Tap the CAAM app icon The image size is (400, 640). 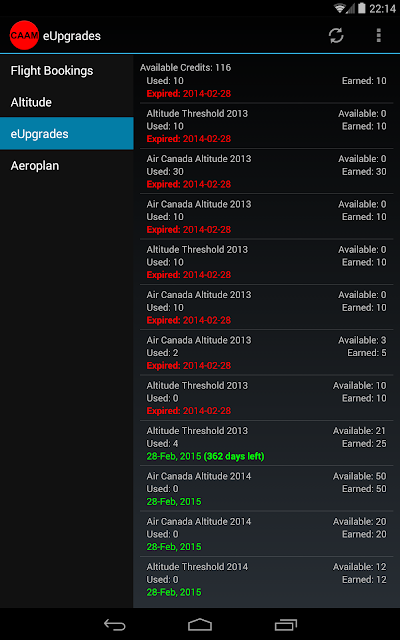24,36
